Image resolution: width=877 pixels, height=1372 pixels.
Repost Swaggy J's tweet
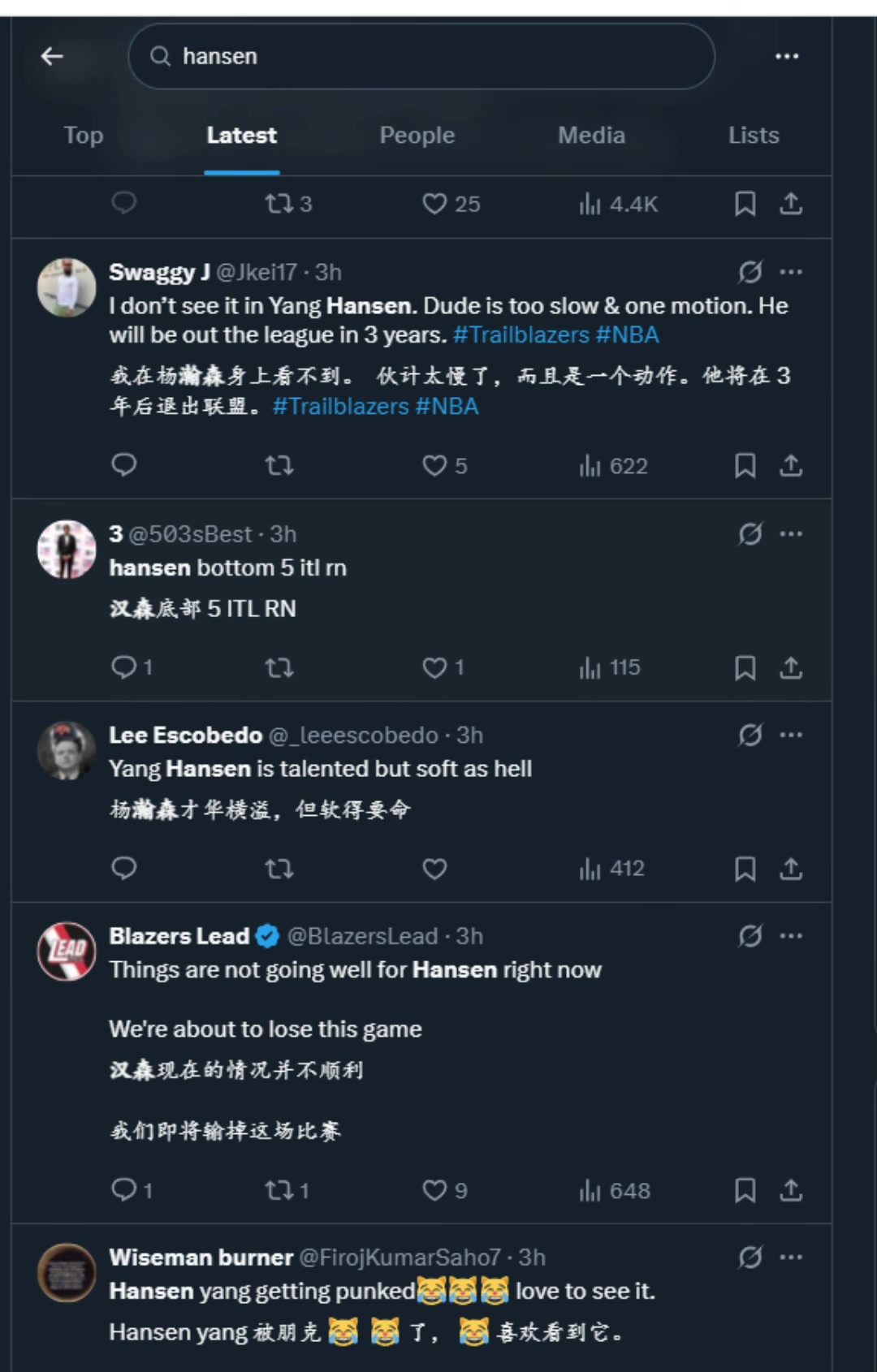point(279,465)
